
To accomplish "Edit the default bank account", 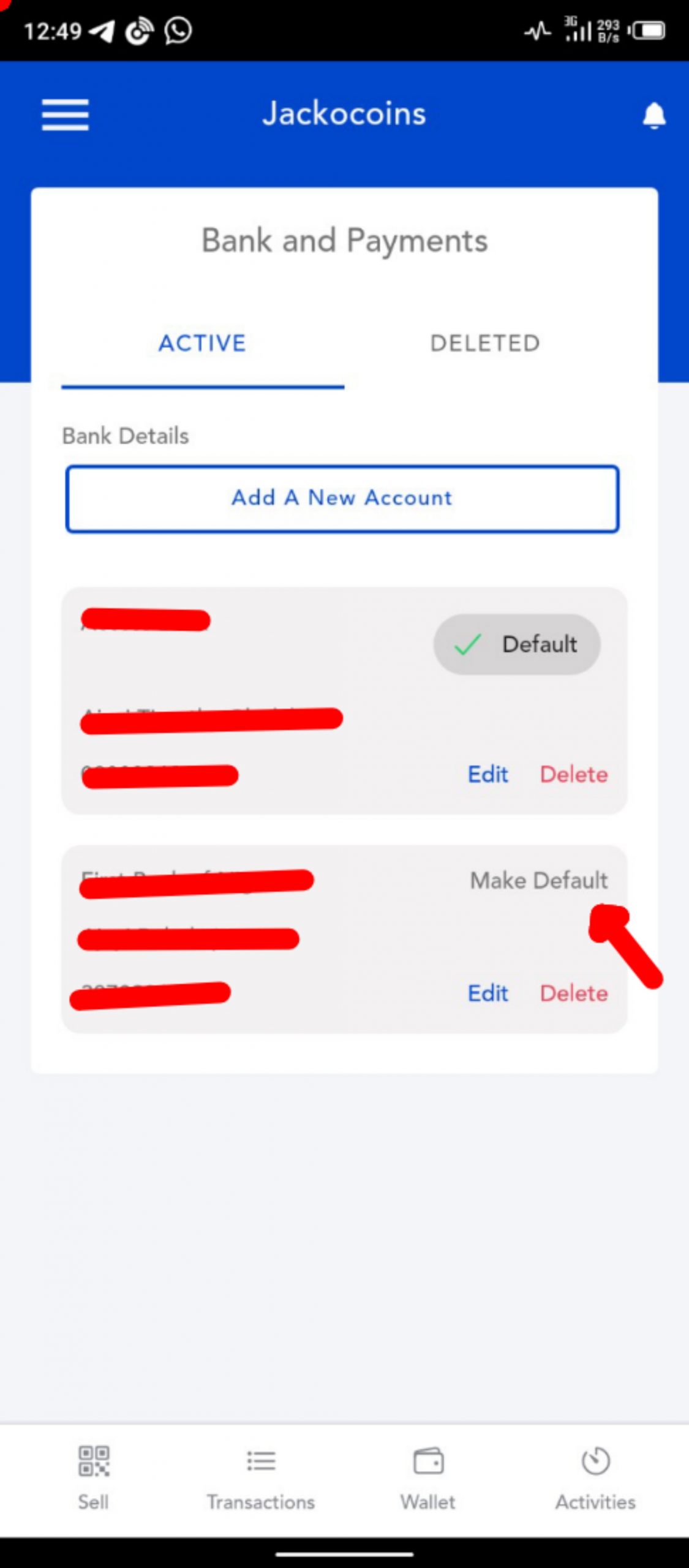I will coord(488,775).
